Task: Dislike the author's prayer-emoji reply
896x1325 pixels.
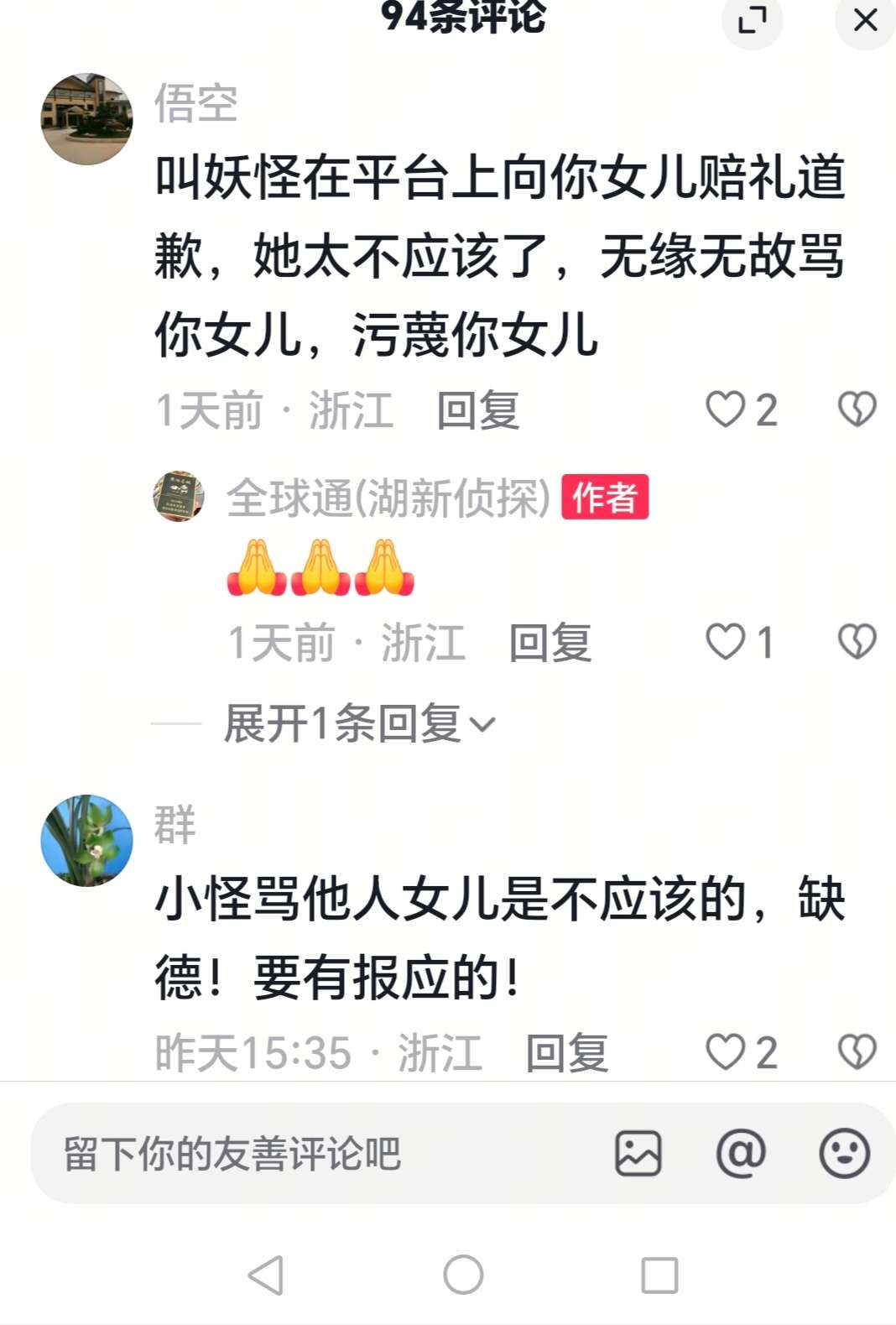Action: (857, 642)
